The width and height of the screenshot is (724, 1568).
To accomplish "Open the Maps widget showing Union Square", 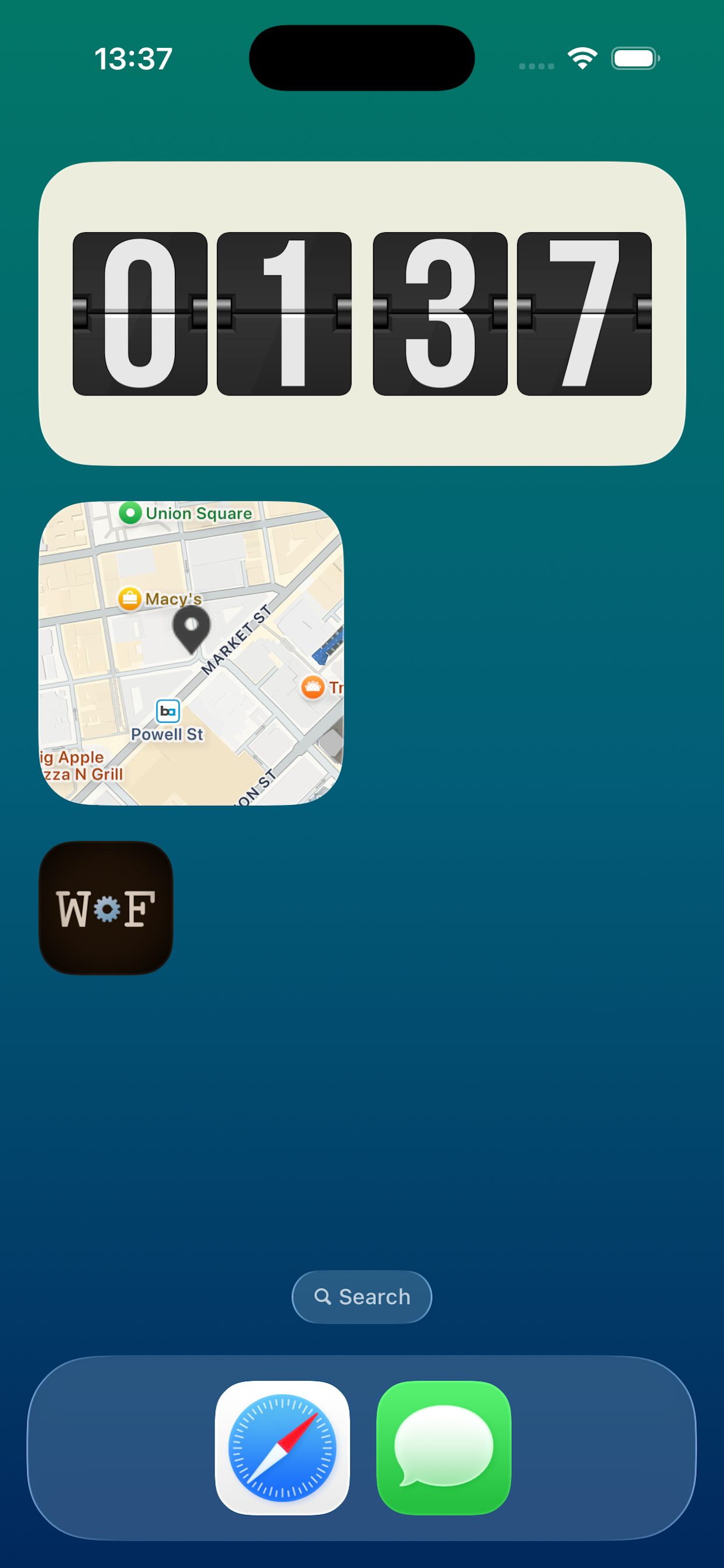I will pos(191,653).
